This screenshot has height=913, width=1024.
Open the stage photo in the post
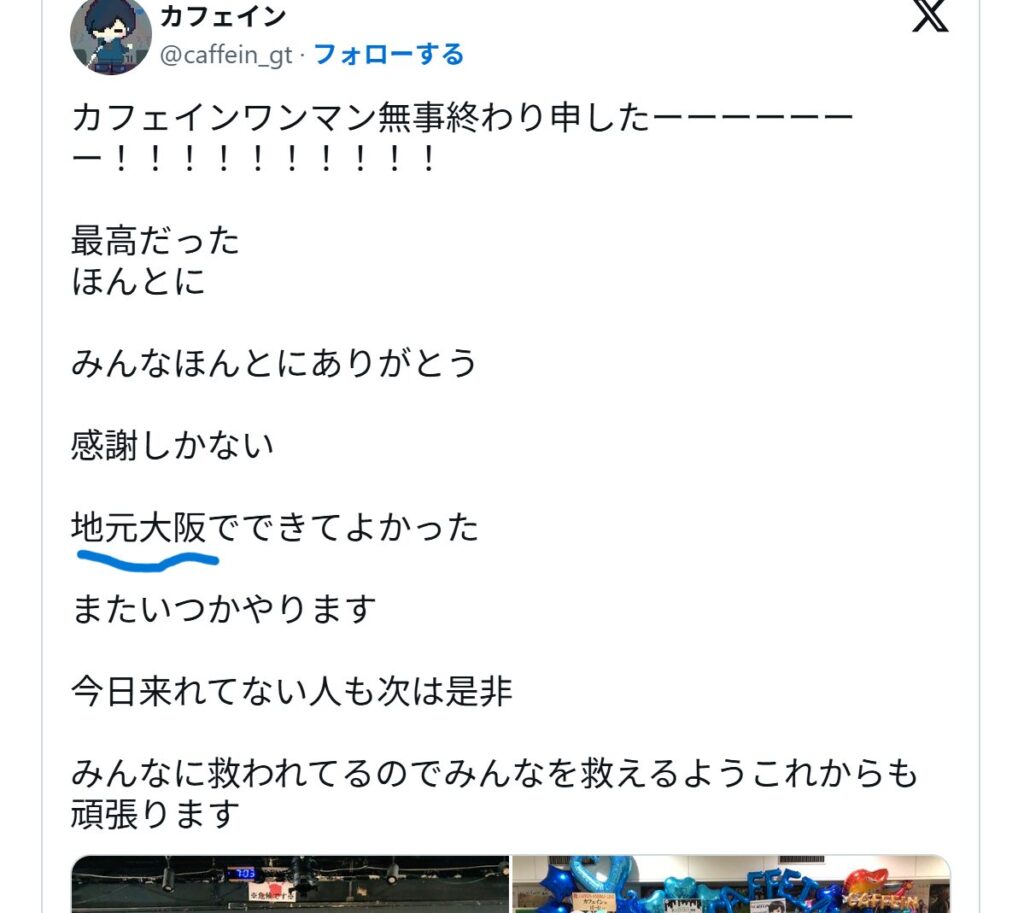[x=290, y=884]
